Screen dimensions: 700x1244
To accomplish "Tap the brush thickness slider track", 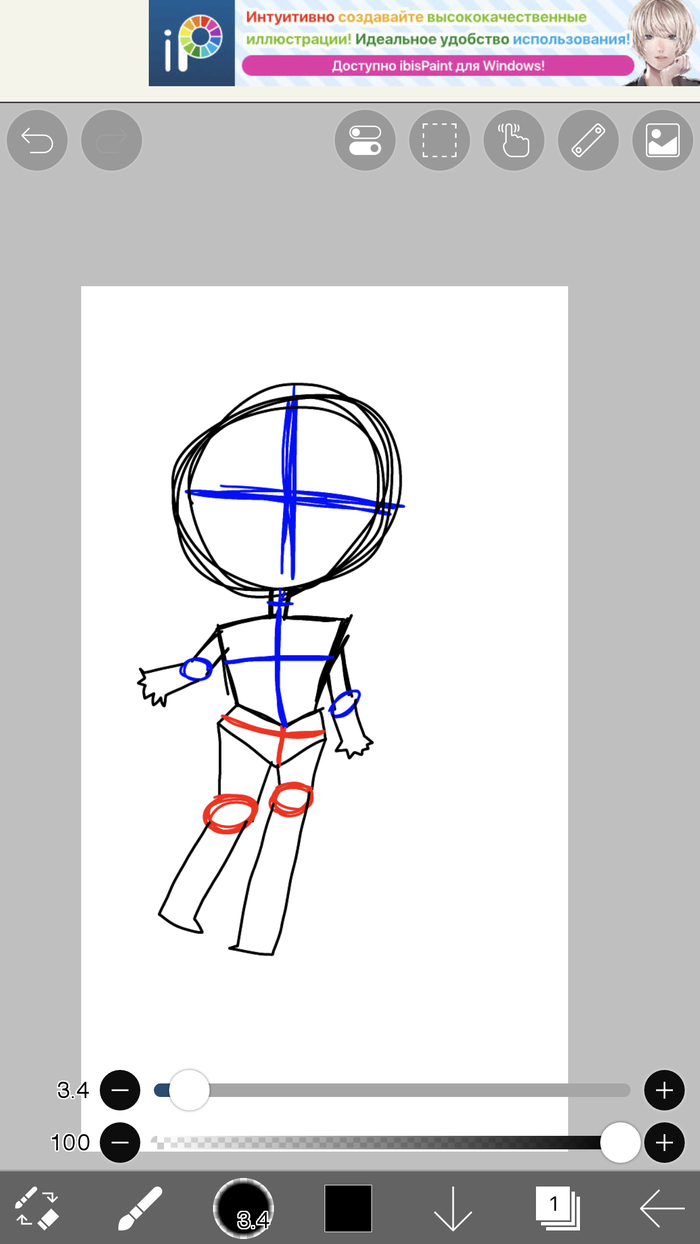I will (x=400, y=1090).
